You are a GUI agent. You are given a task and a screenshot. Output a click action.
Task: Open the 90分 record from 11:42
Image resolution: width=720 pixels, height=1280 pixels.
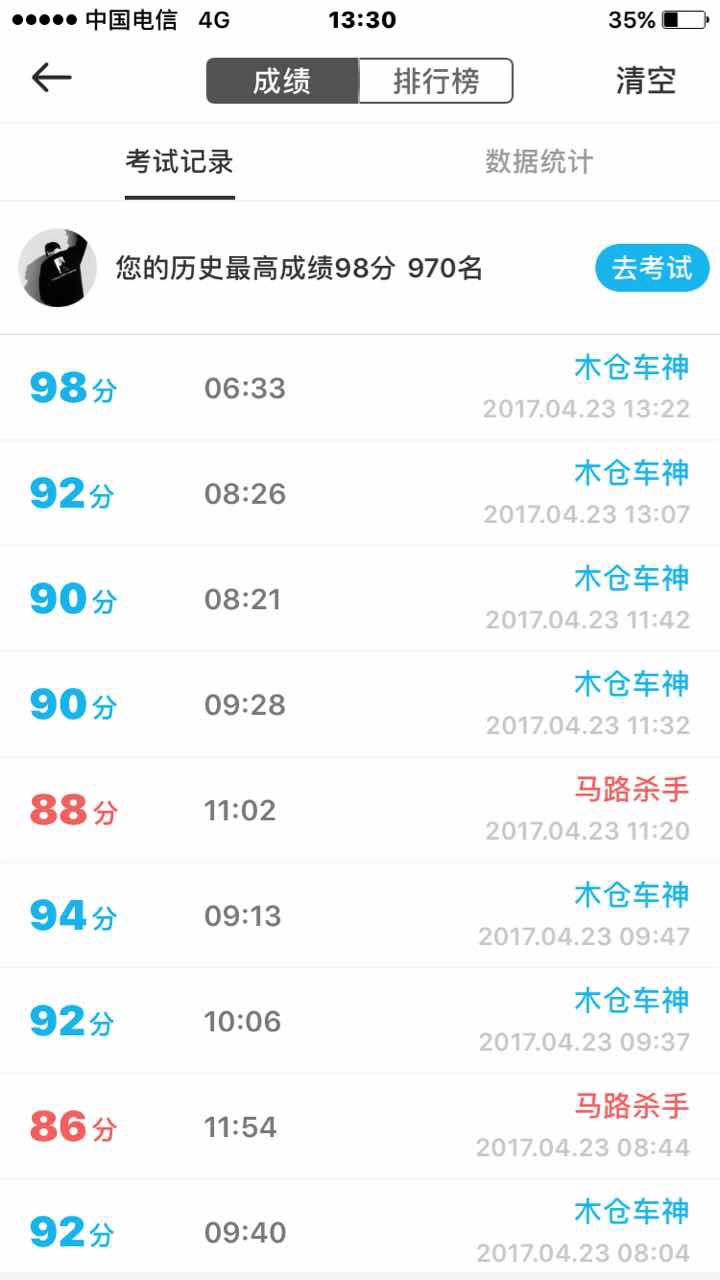click(360, 599)
